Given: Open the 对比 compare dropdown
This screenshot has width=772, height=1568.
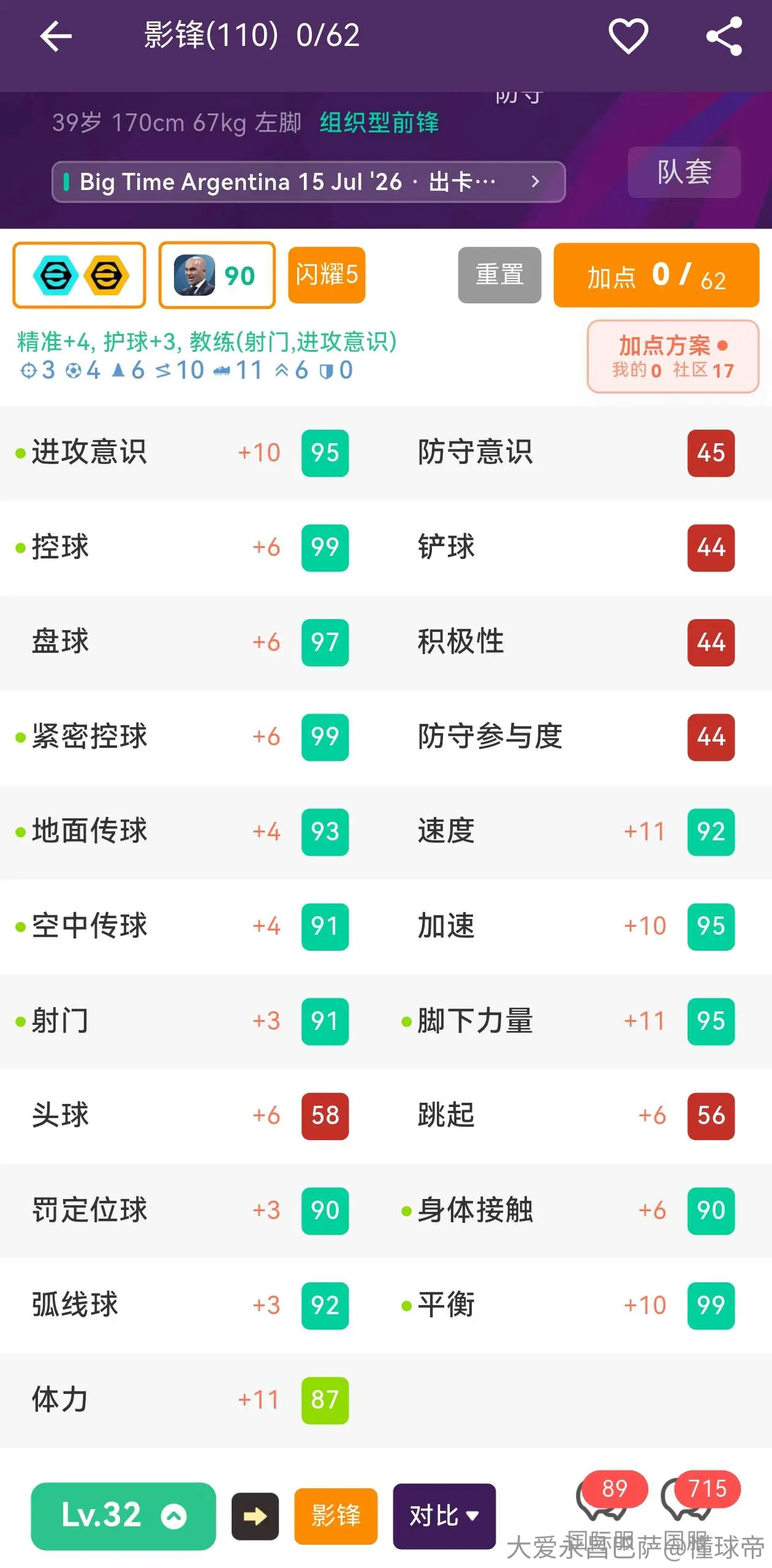Looking at the screenshot, I should coord(444,1516).
